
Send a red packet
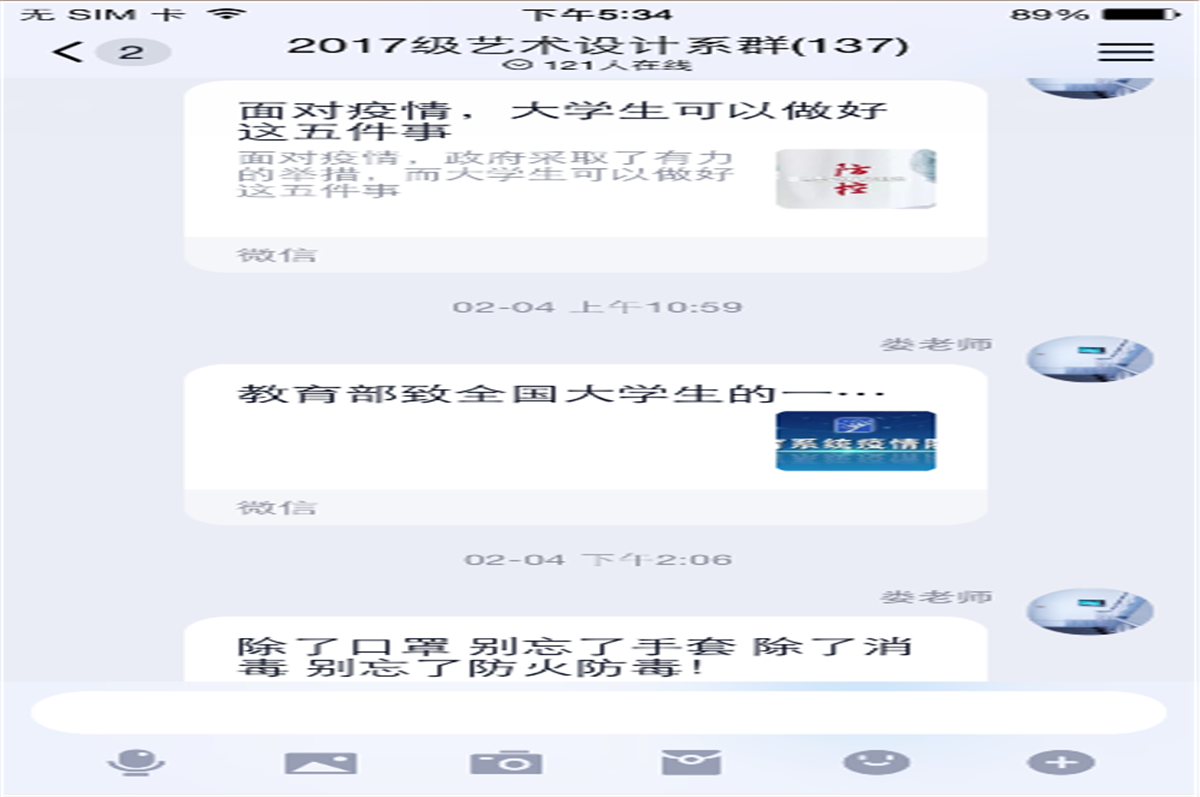pyautogui.click(x=691, y=762)
